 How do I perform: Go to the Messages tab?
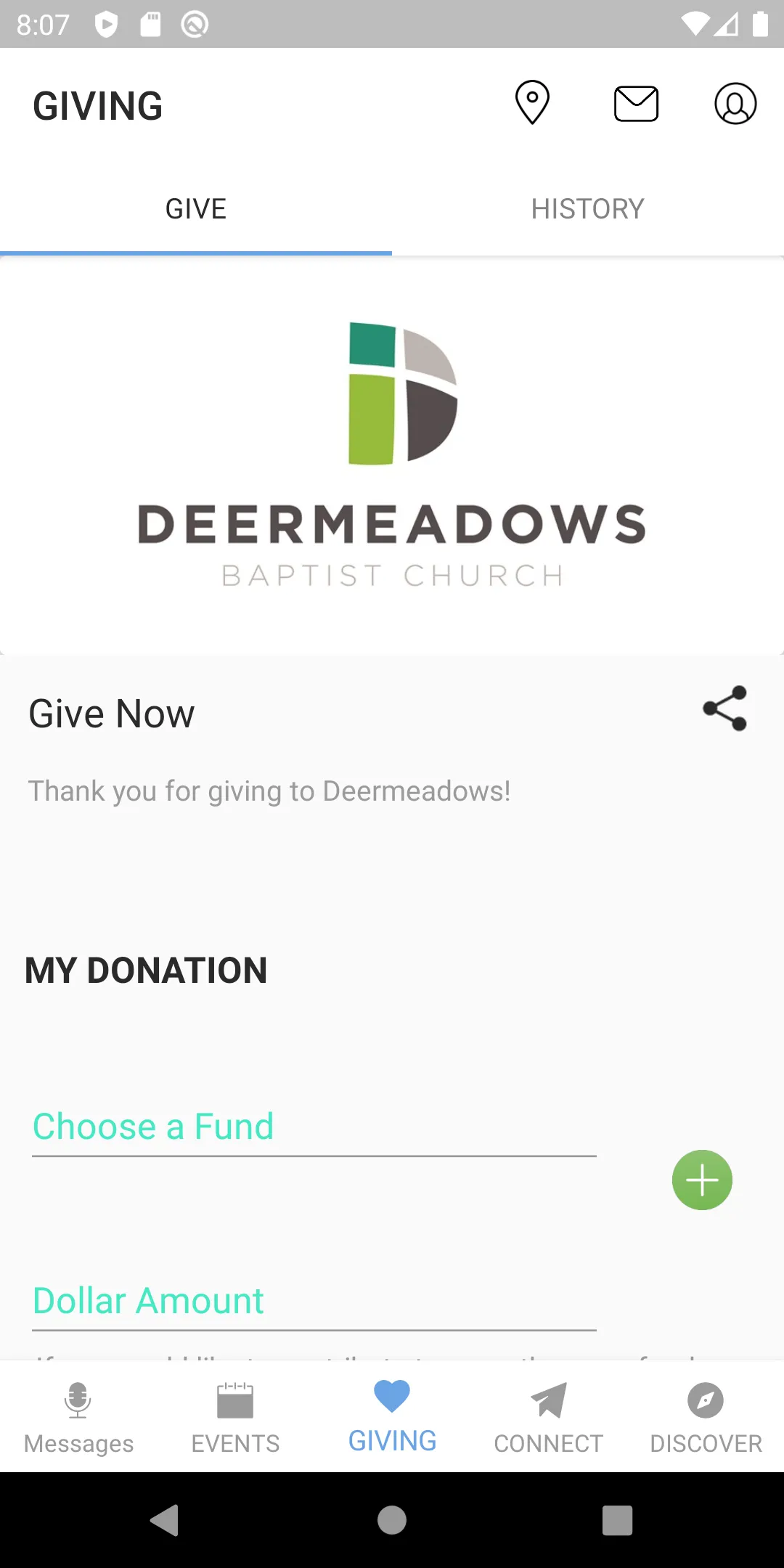tap(78, 1417)
